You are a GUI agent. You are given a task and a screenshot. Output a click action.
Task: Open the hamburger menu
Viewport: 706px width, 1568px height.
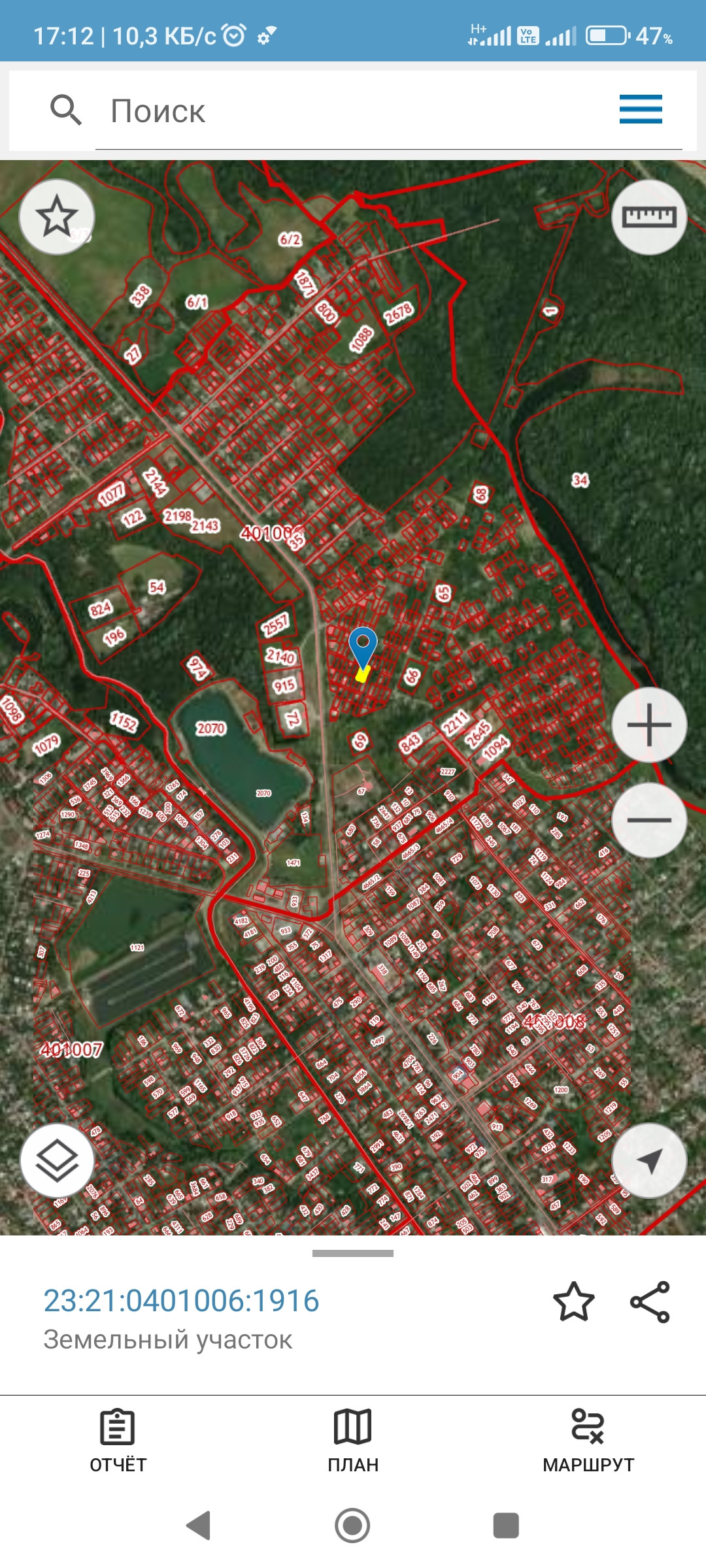click(x=641, y=109)
